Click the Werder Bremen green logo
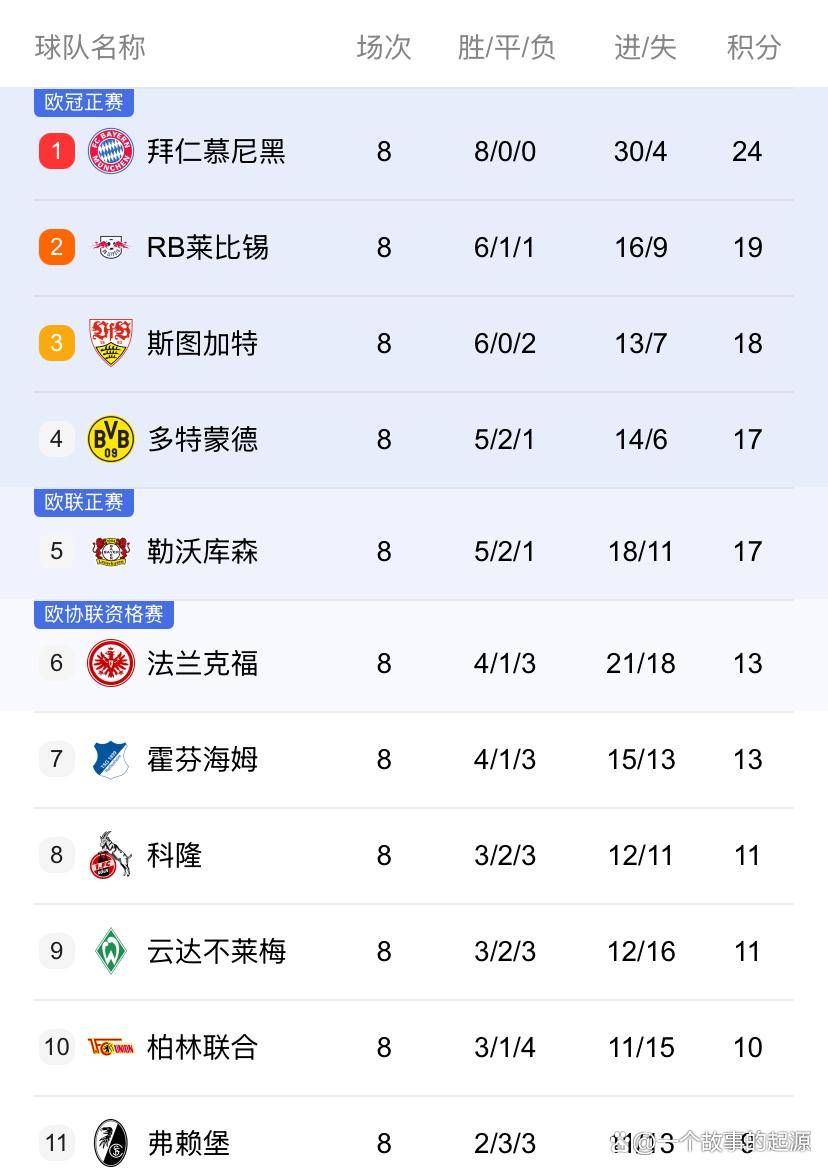 [x=111, y=951]
